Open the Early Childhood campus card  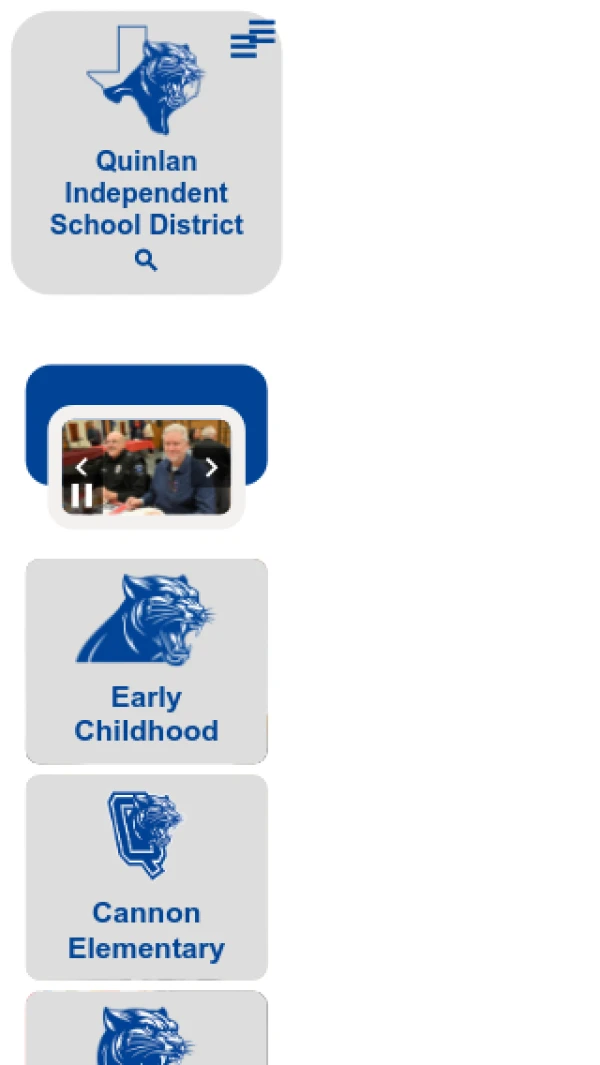point(146,661)
